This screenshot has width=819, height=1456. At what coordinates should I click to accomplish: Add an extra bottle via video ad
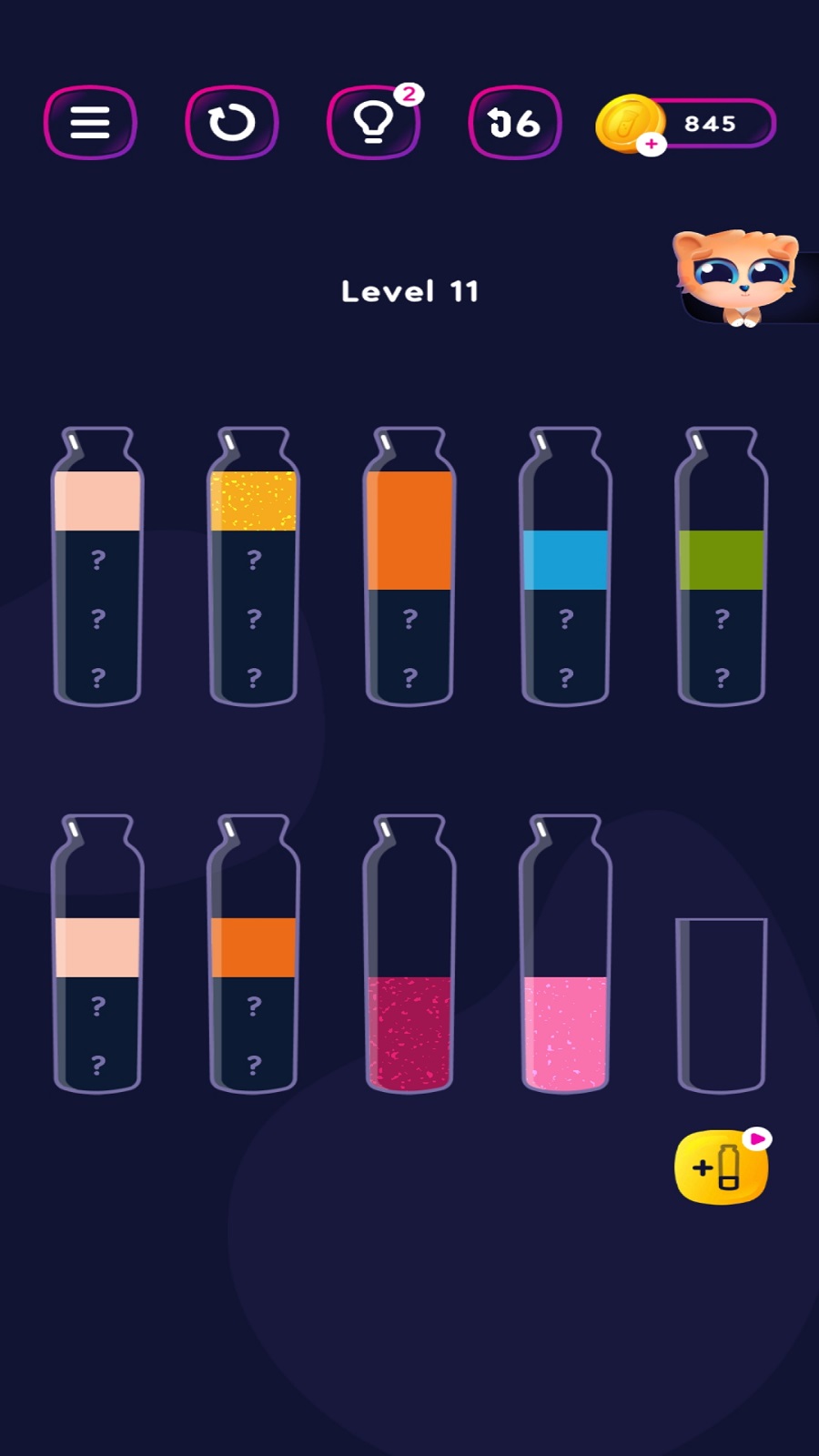pyautogui.click(x=721, y=1168)
